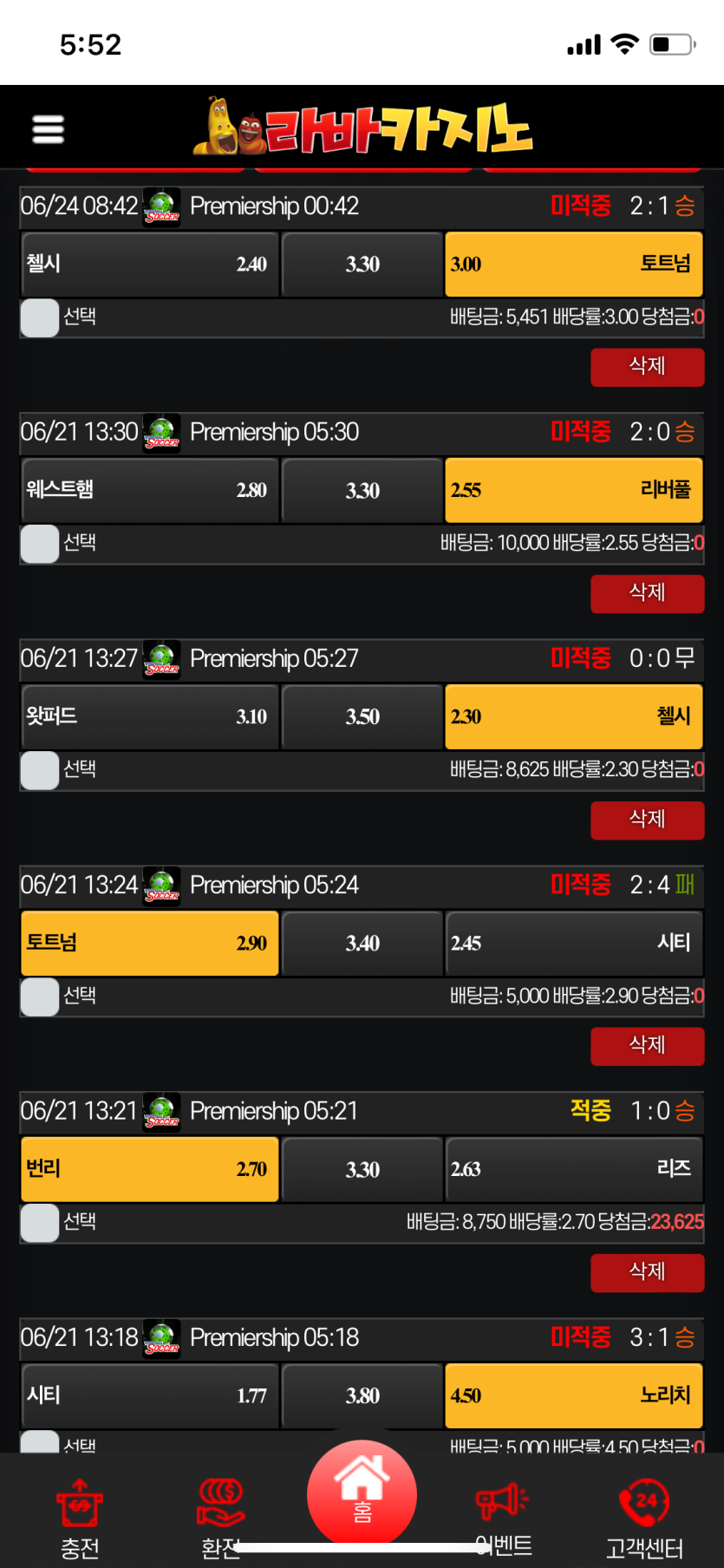Viewport: 724px width, 1568px height.
Task: Delete the 번리 vs 리즈 bet
Action: (647, 1272)
